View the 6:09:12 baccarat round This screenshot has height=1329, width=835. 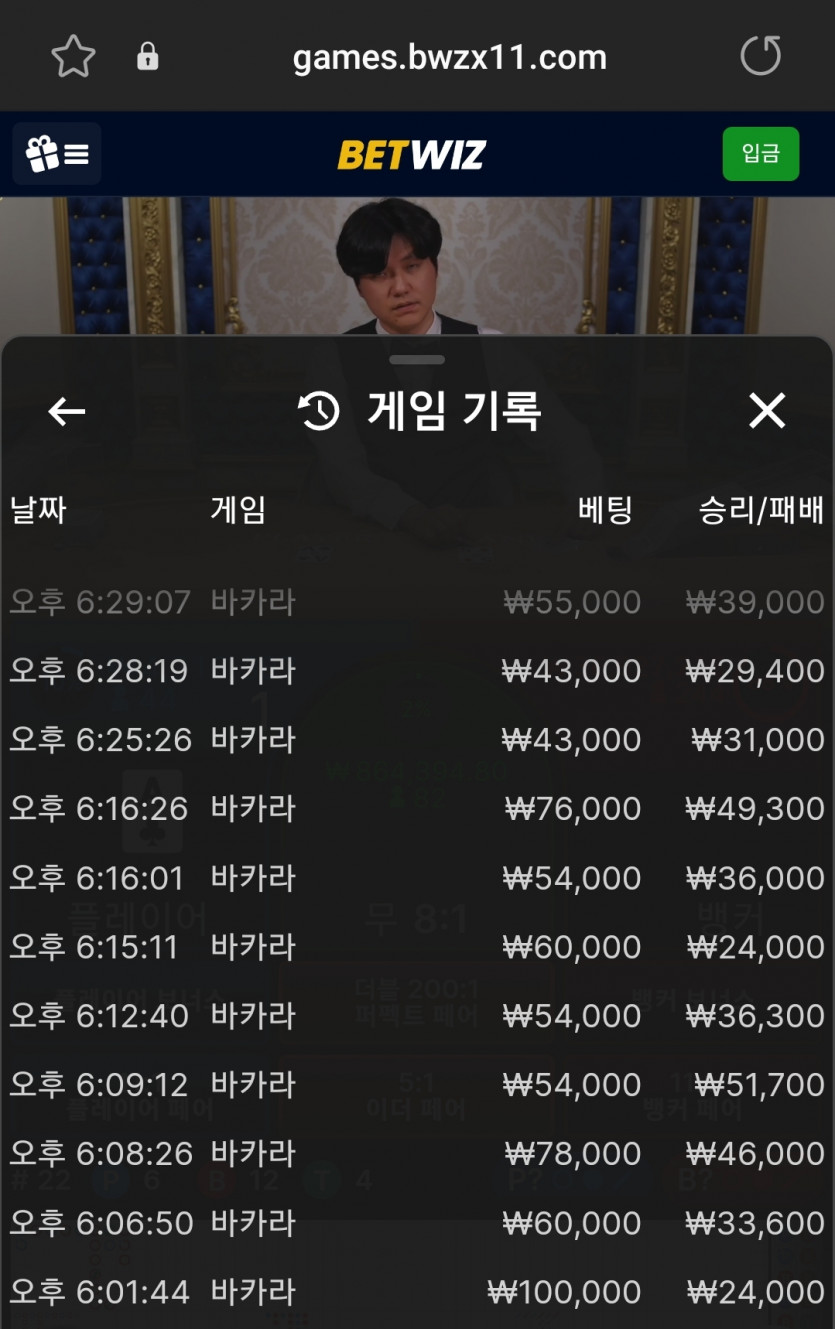click(x=417, y=1085)
